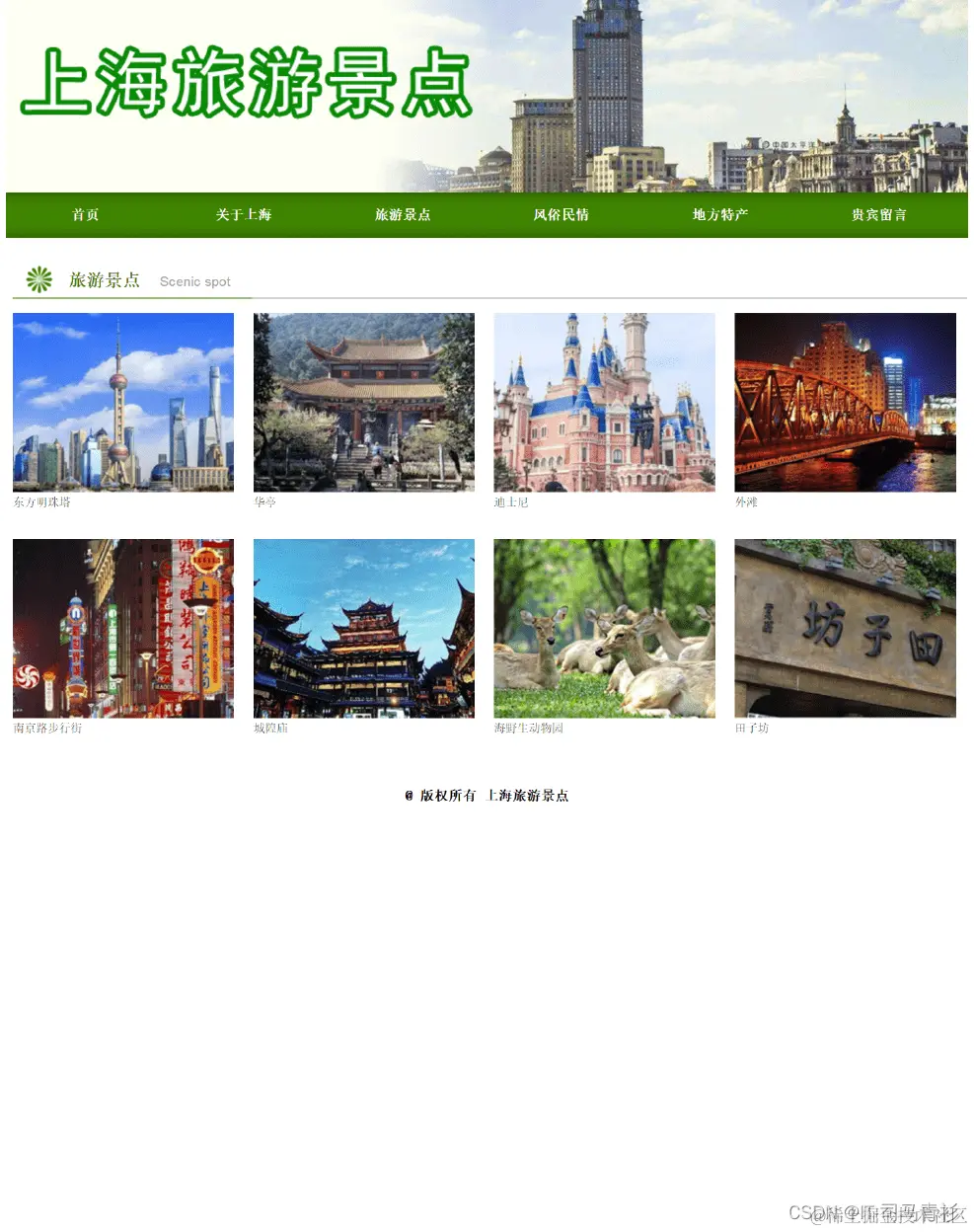Click the Scenic spot subtitle text
Viewport: 974px width, 1232px height.
click(x=194, y=281)
